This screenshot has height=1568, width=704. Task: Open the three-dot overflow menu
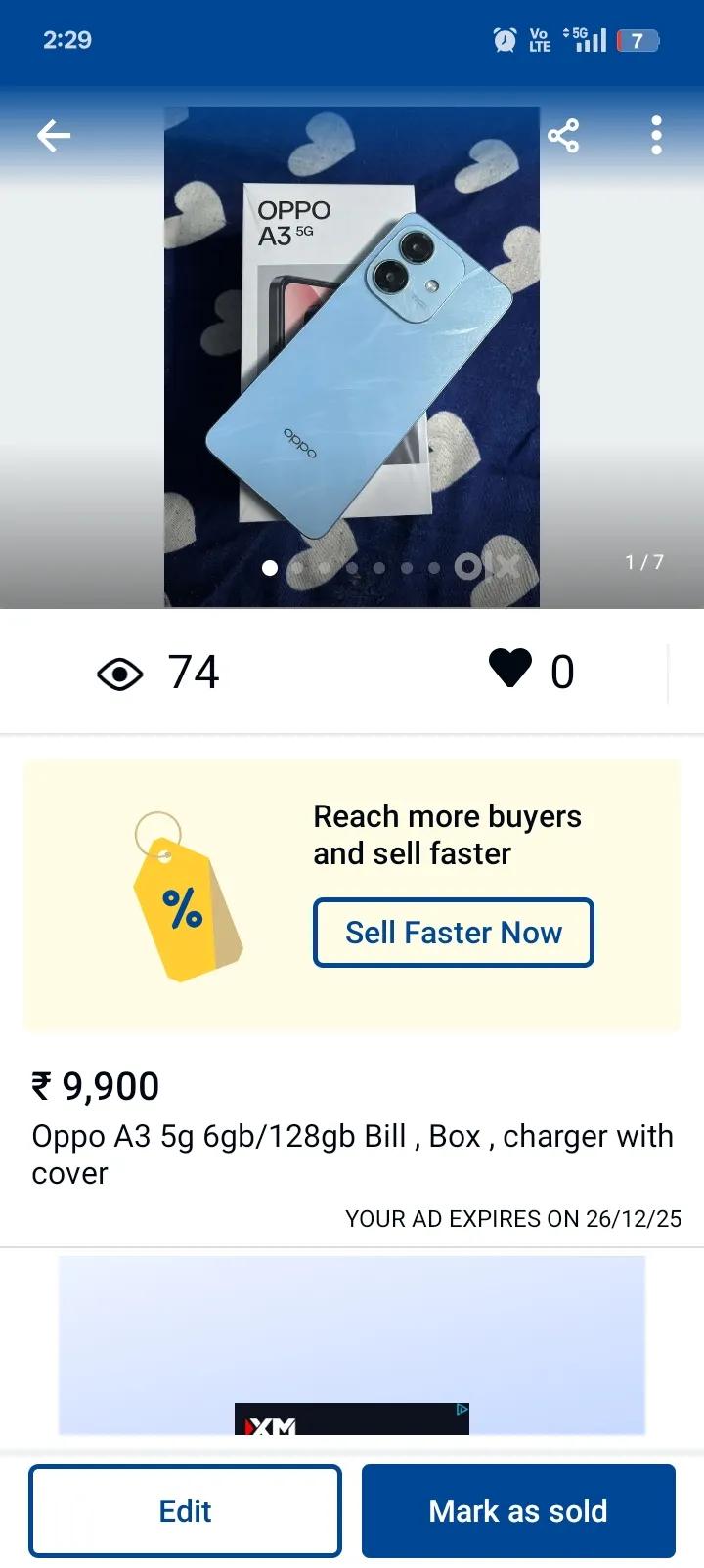[655, 135]
